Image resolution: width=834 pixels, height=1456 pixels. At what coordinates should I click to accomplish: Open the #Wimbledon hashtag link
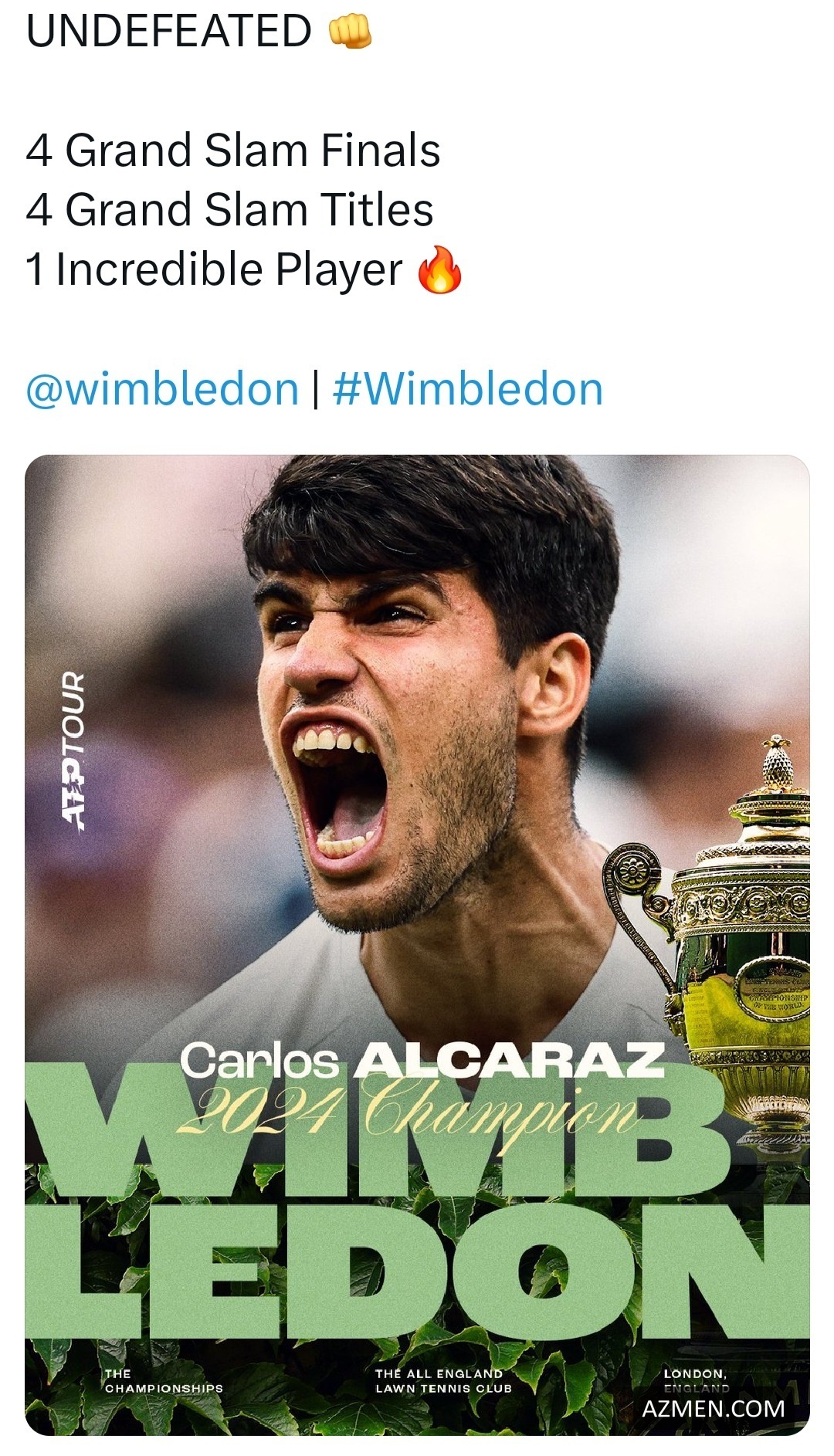coord(467,388)
